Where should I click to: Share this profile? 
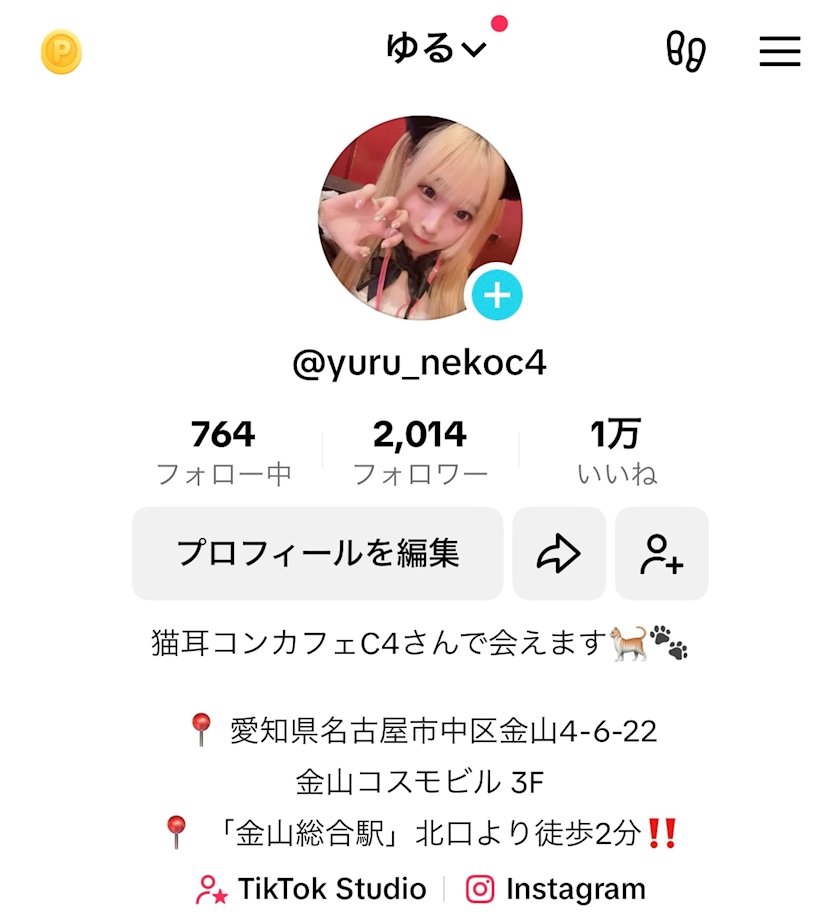559,553
